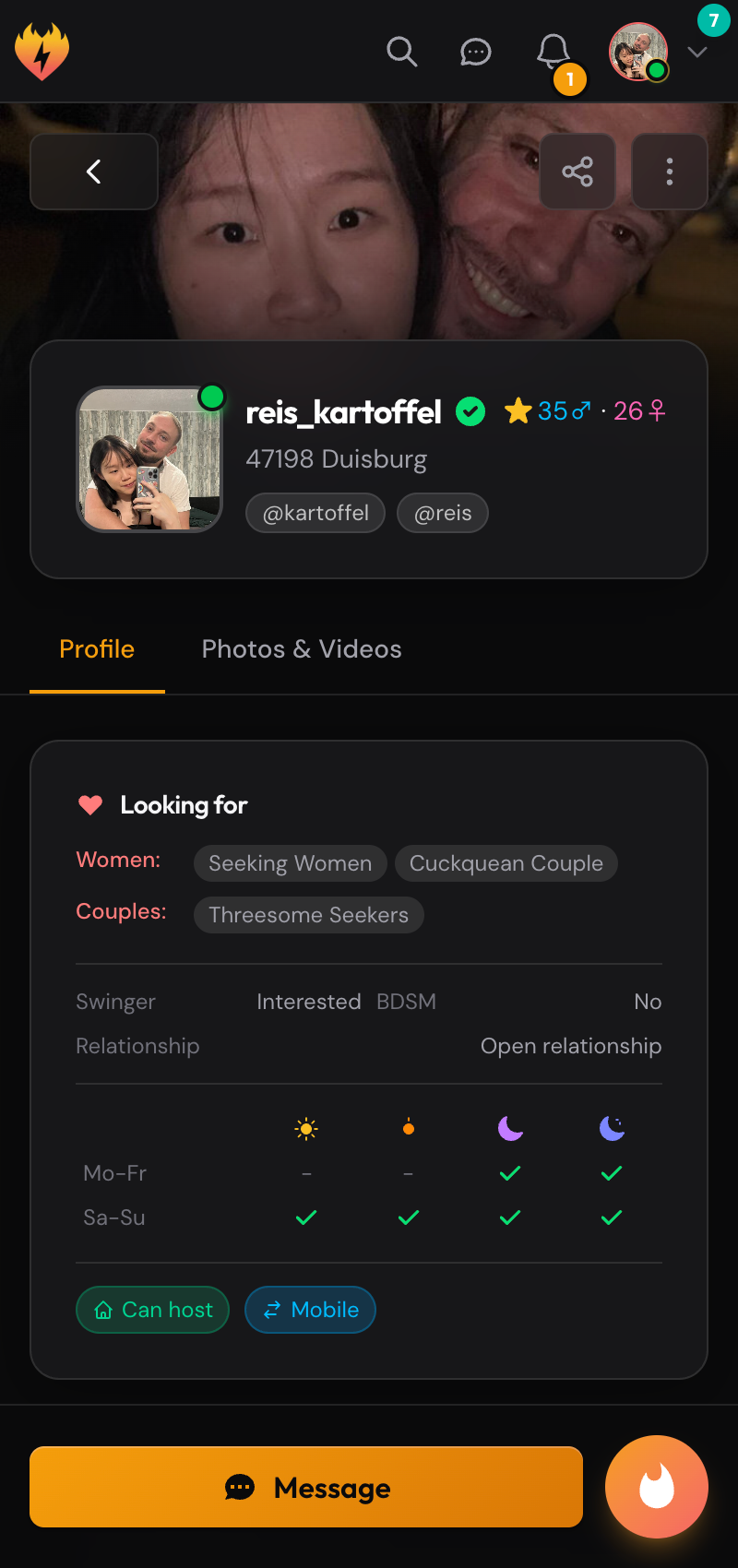This screenshot has height=1568, width=738.
Task: Share this profile using the share icon
Action: (x=577, y=172)
